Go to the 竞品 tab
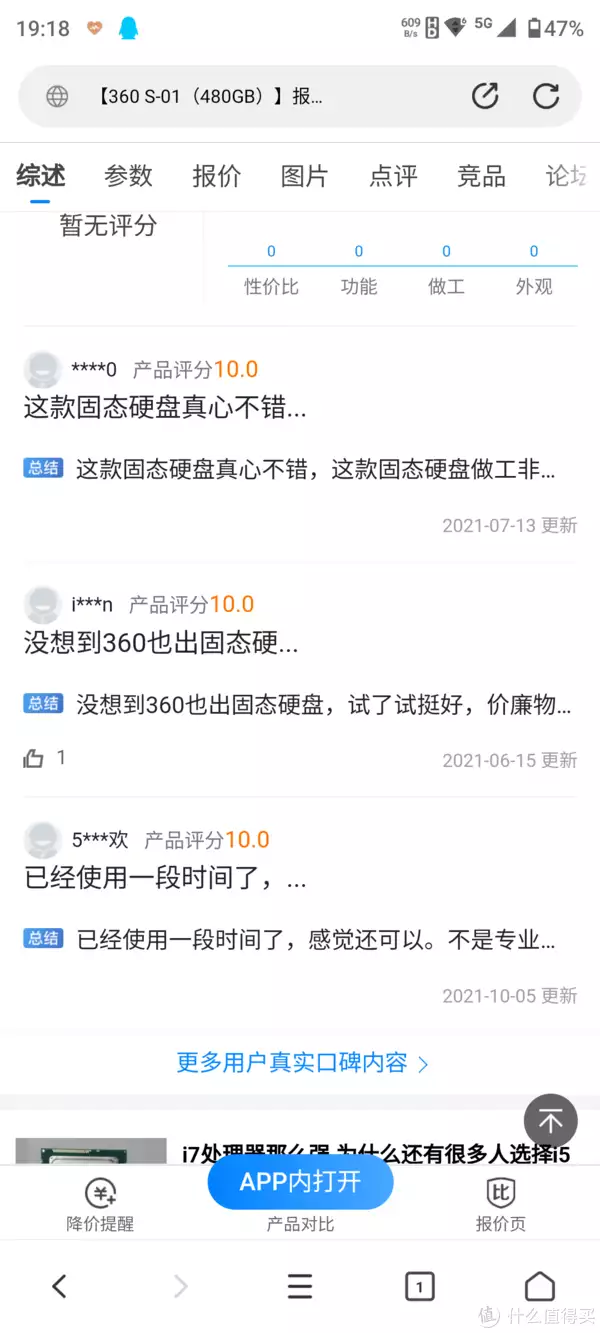600x1333 pixels. click(480, 176)
